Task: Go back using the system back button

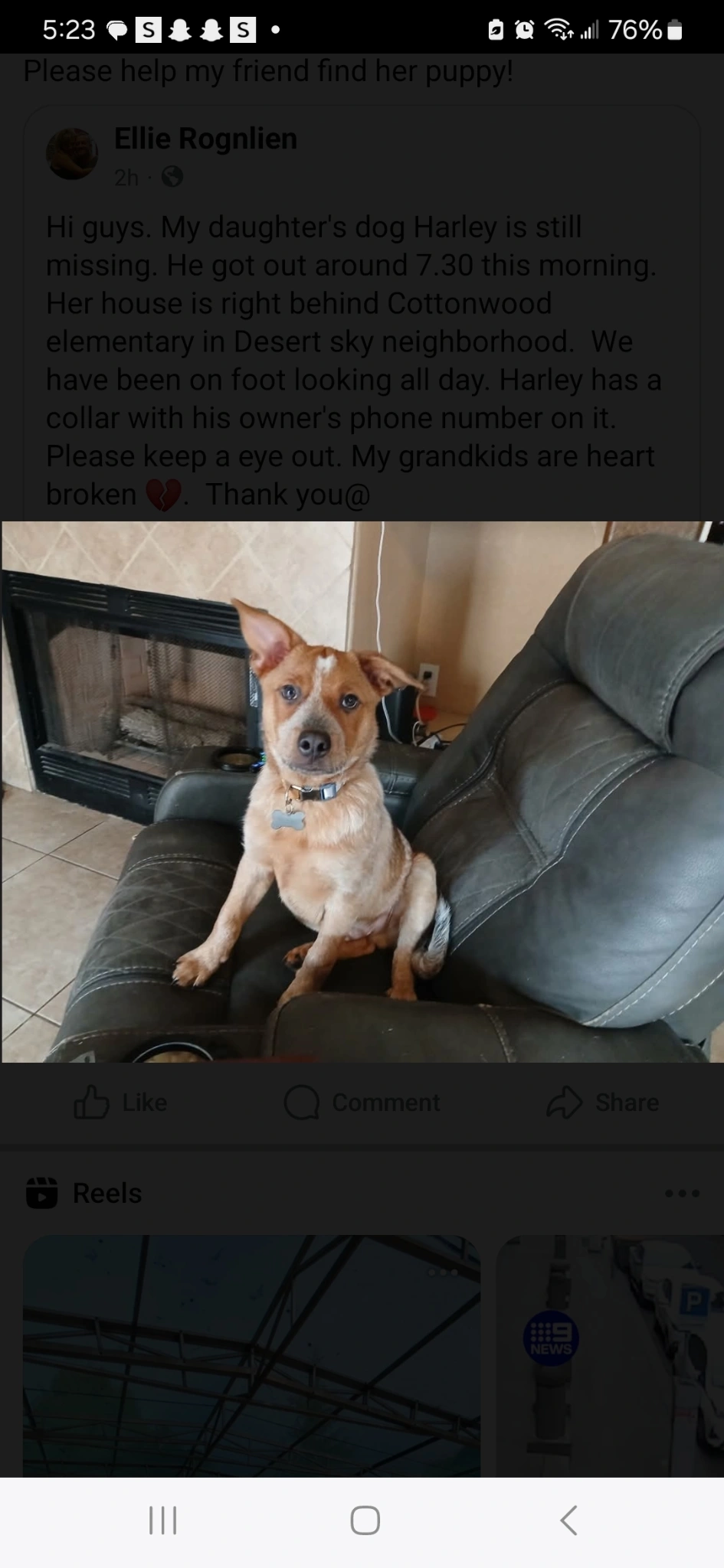Action: click(568, 1521)
